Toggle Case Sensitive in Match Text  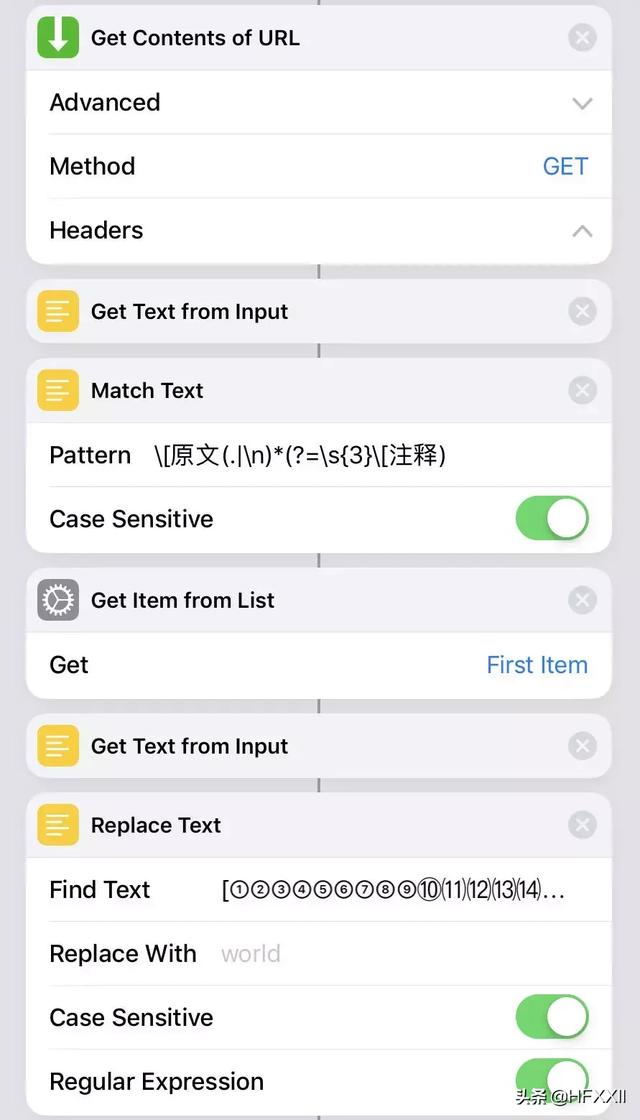point(552,519)
